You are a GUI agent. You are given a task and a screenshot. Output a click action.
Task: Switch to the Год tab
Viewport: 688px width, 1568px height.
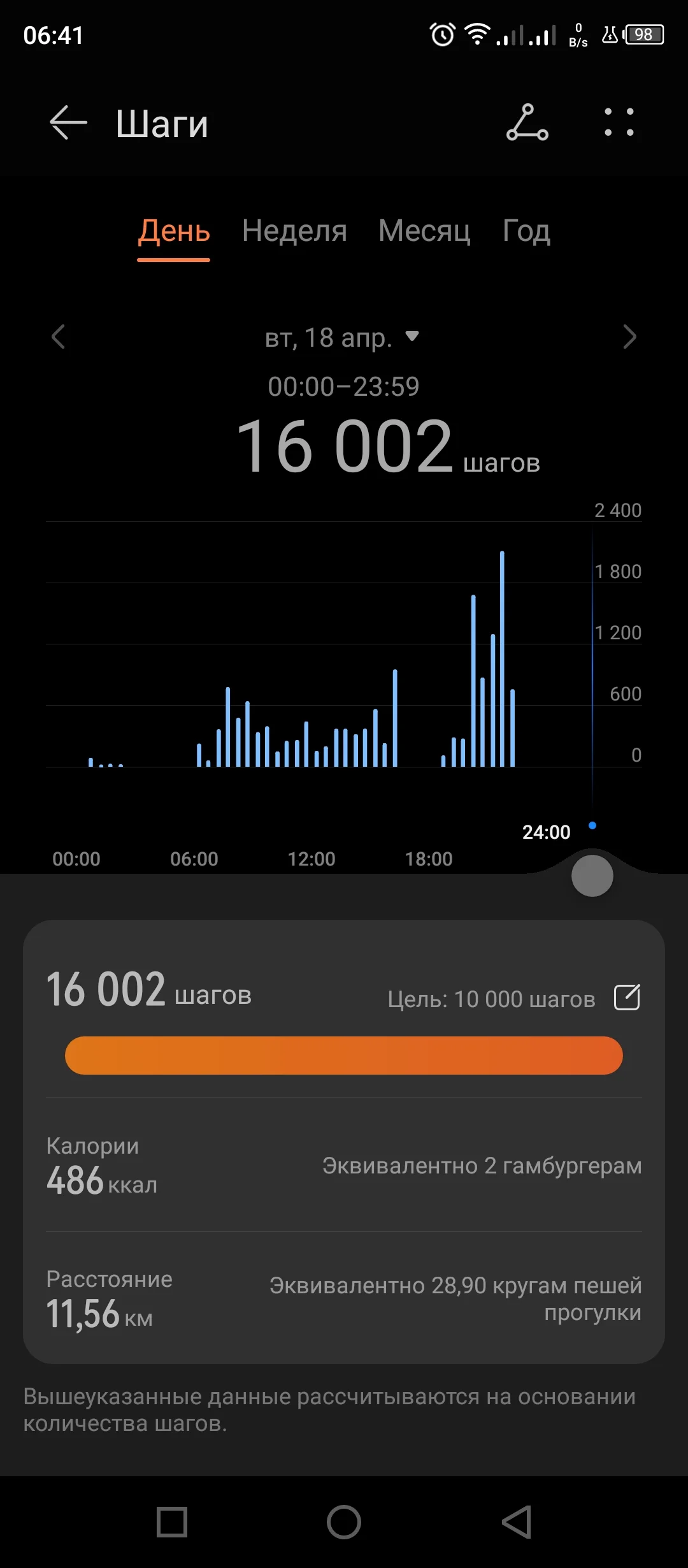[x=526, y=231]
